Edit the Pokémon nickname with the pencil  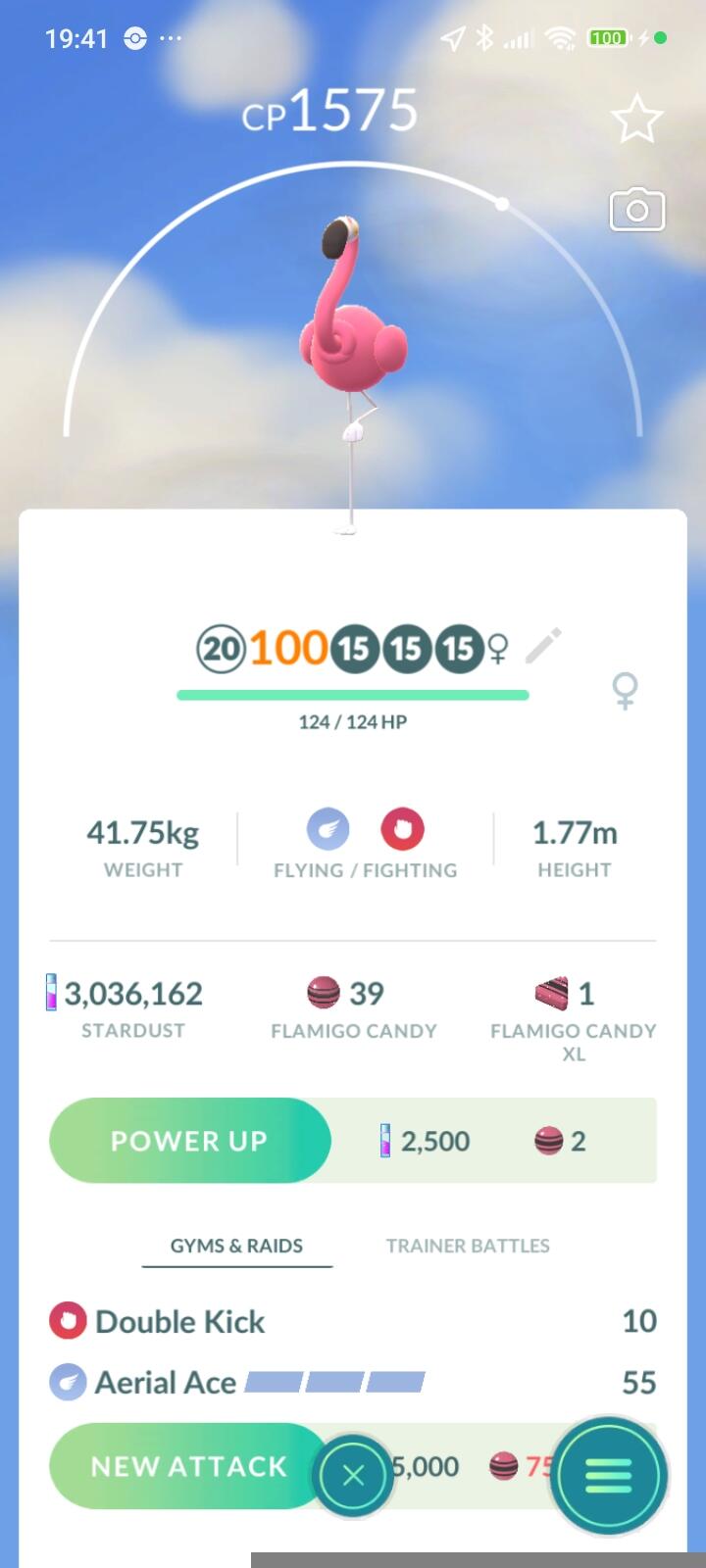[x=543, y=646]
